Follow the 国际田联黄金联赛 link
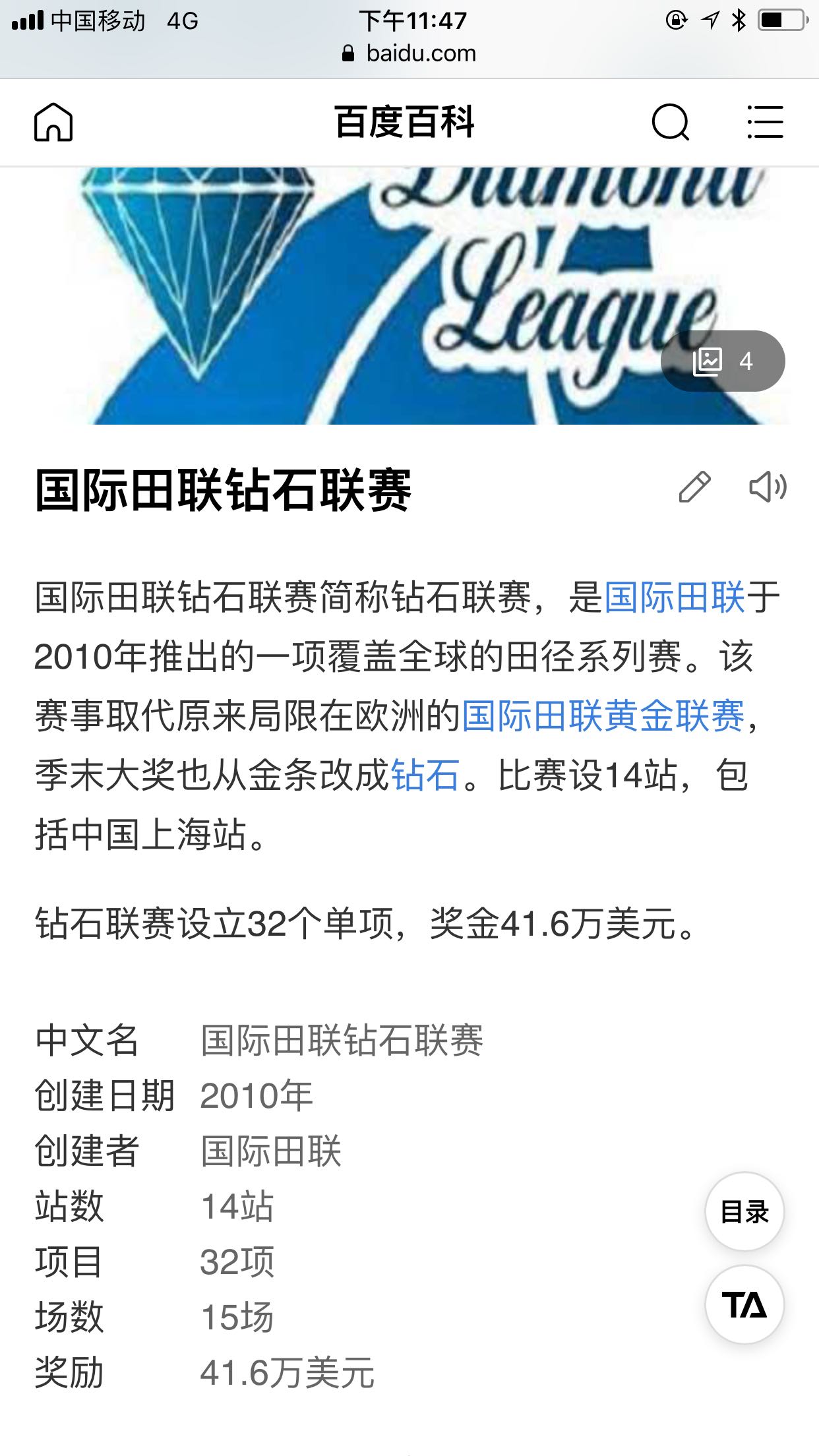The image size is (819, 1456). click(x=603, y=716)
